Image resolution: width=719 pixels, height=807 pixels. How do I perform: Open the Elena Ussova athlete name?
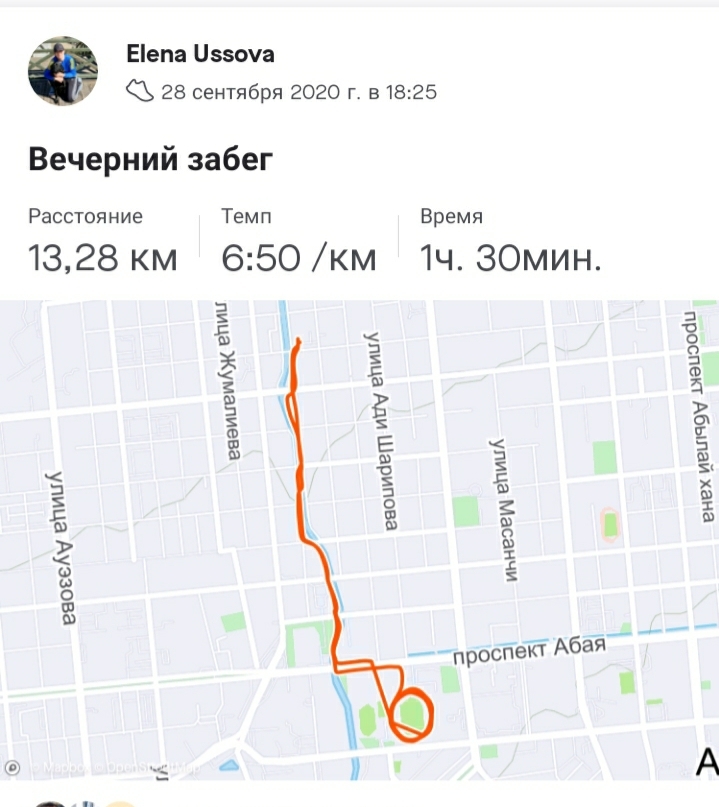[200, 54]
